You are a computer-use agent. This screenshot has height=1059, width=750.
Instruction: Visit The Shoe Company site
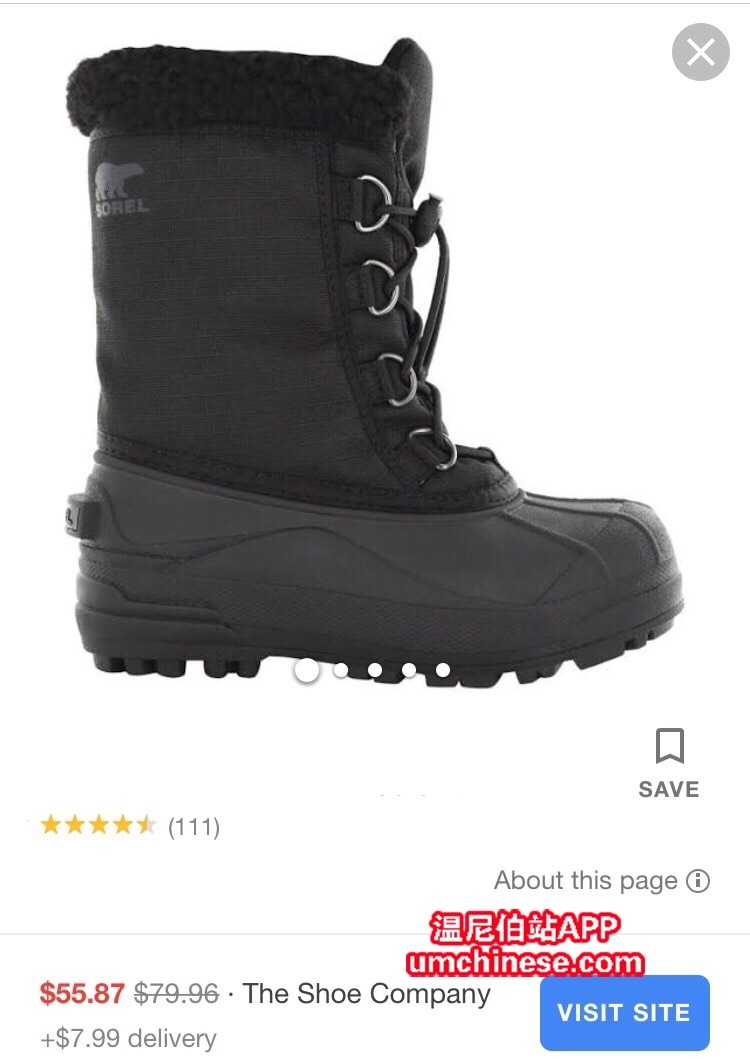pyautogui.click(x=624, y=1012)
